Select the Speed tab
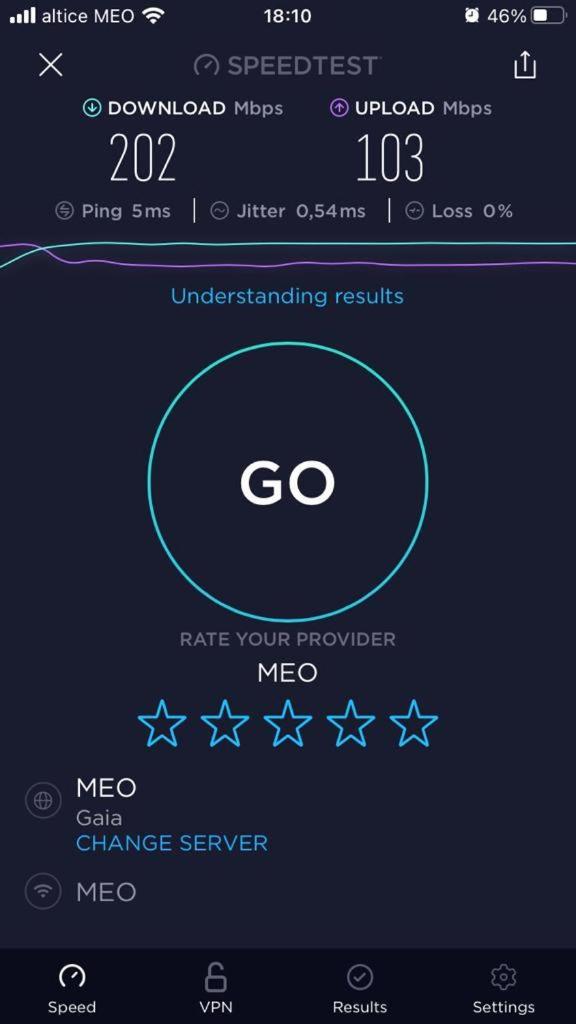The image size is (576, 1024). coord(72,988)
